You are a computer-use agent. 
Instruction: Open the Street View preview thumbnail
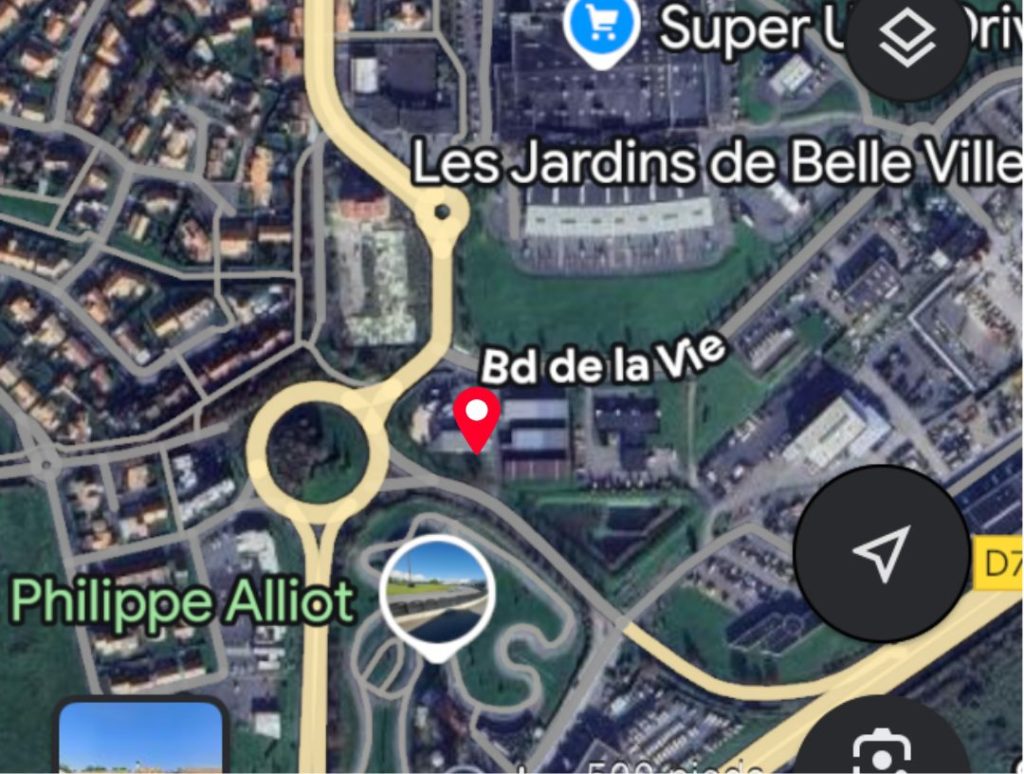140,738
